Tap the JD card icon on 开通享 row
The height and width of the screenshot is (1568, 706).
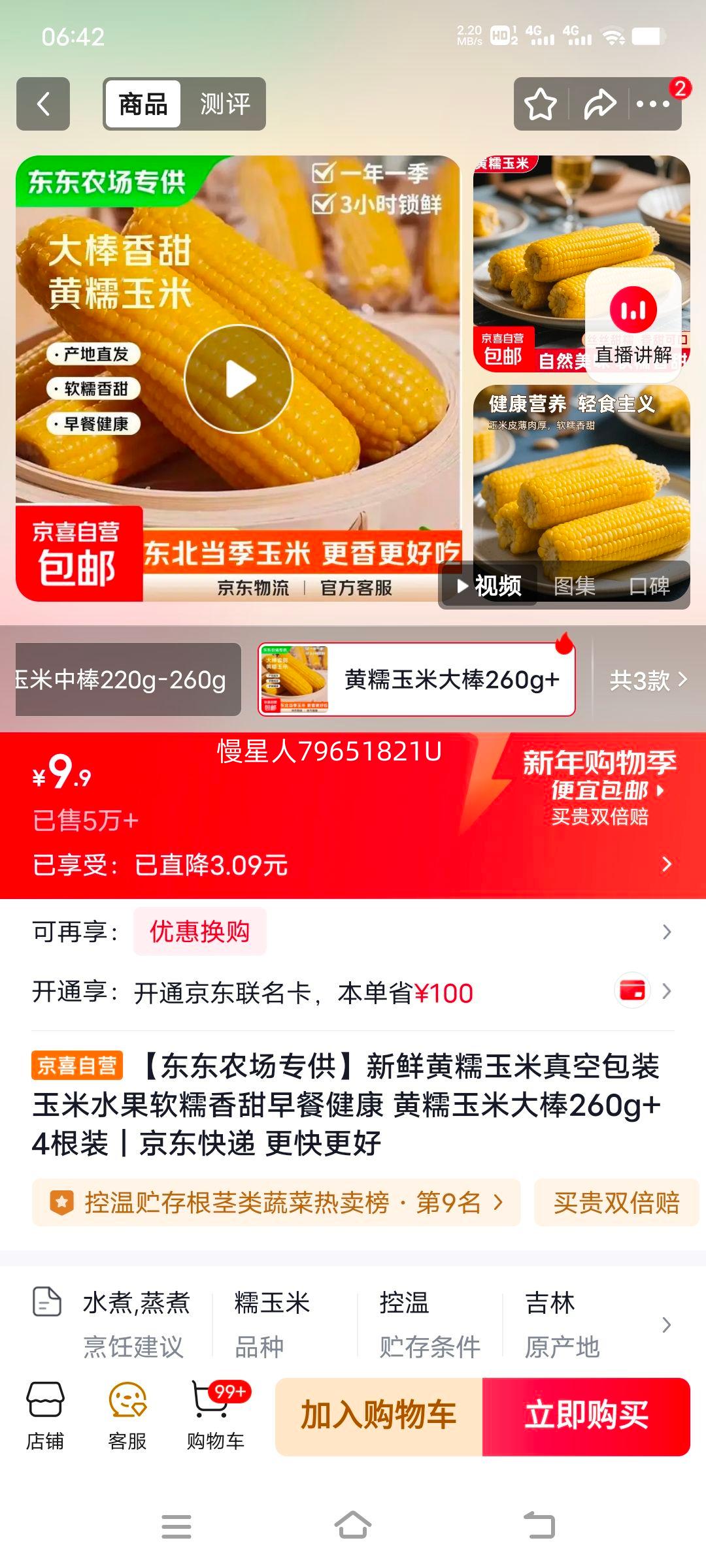633,992
